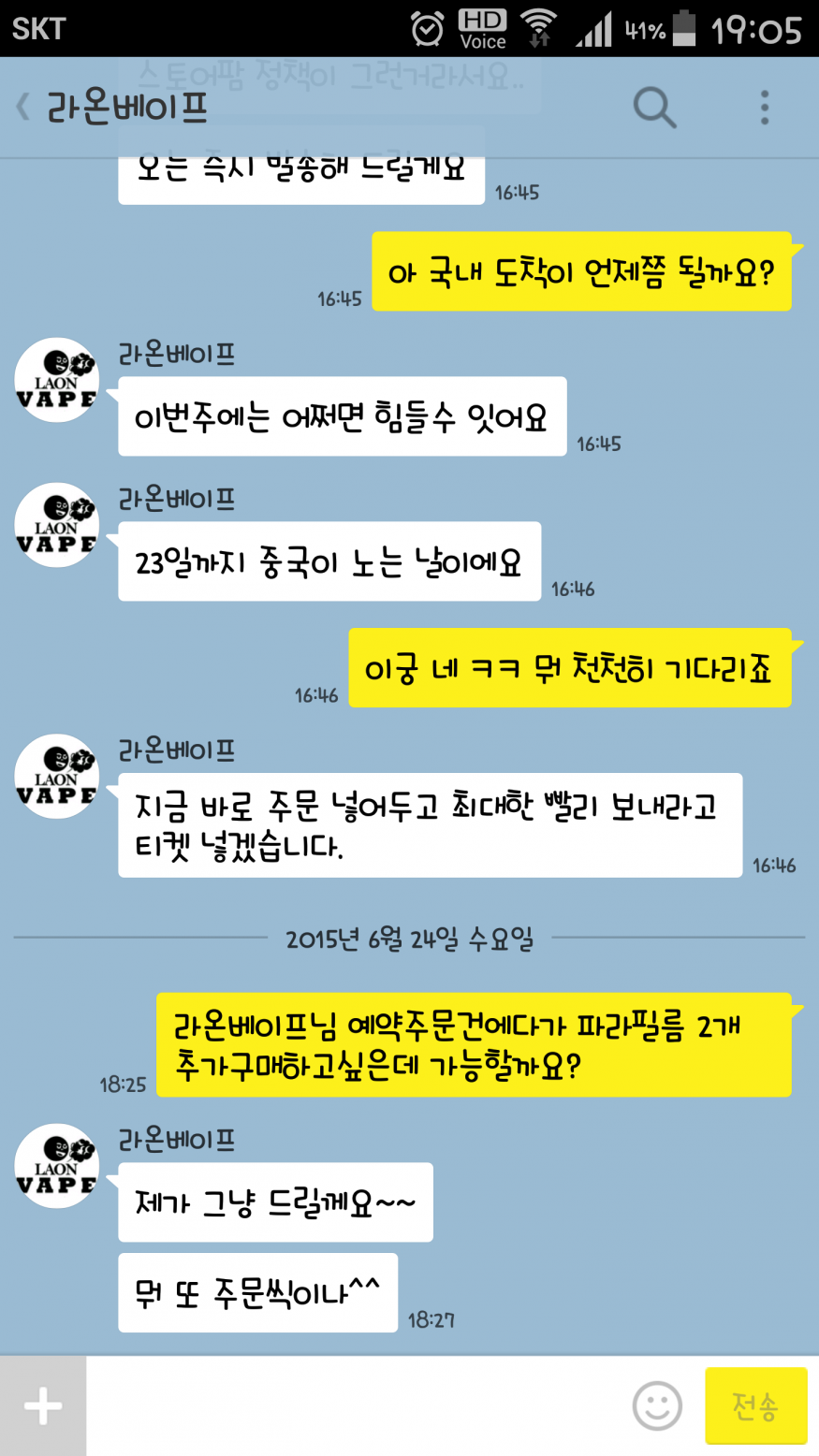Open the emoticon picker

[657, 1405]
